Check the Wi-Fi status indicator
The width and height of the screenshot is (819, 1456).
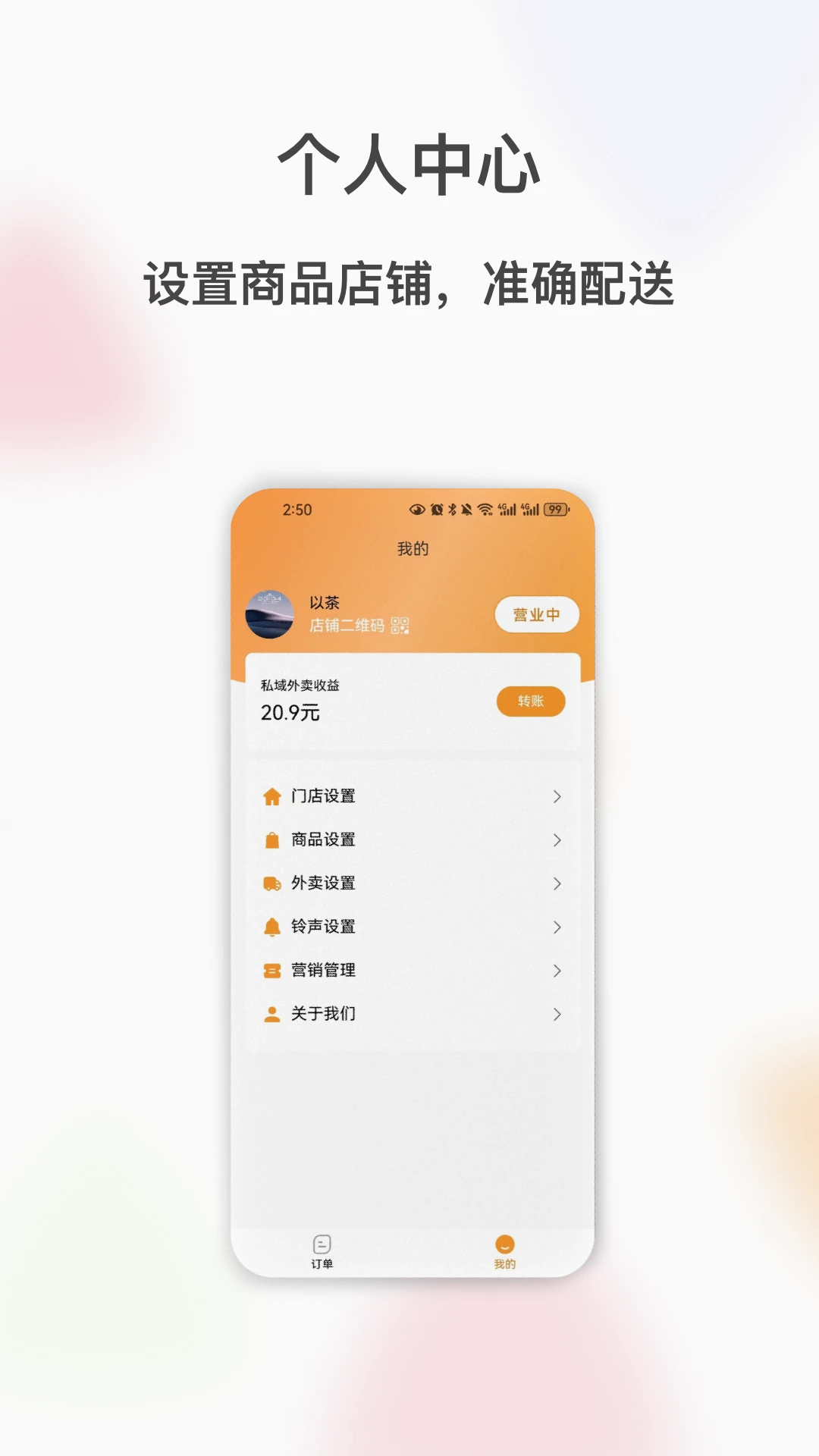[x=485, y=510]
